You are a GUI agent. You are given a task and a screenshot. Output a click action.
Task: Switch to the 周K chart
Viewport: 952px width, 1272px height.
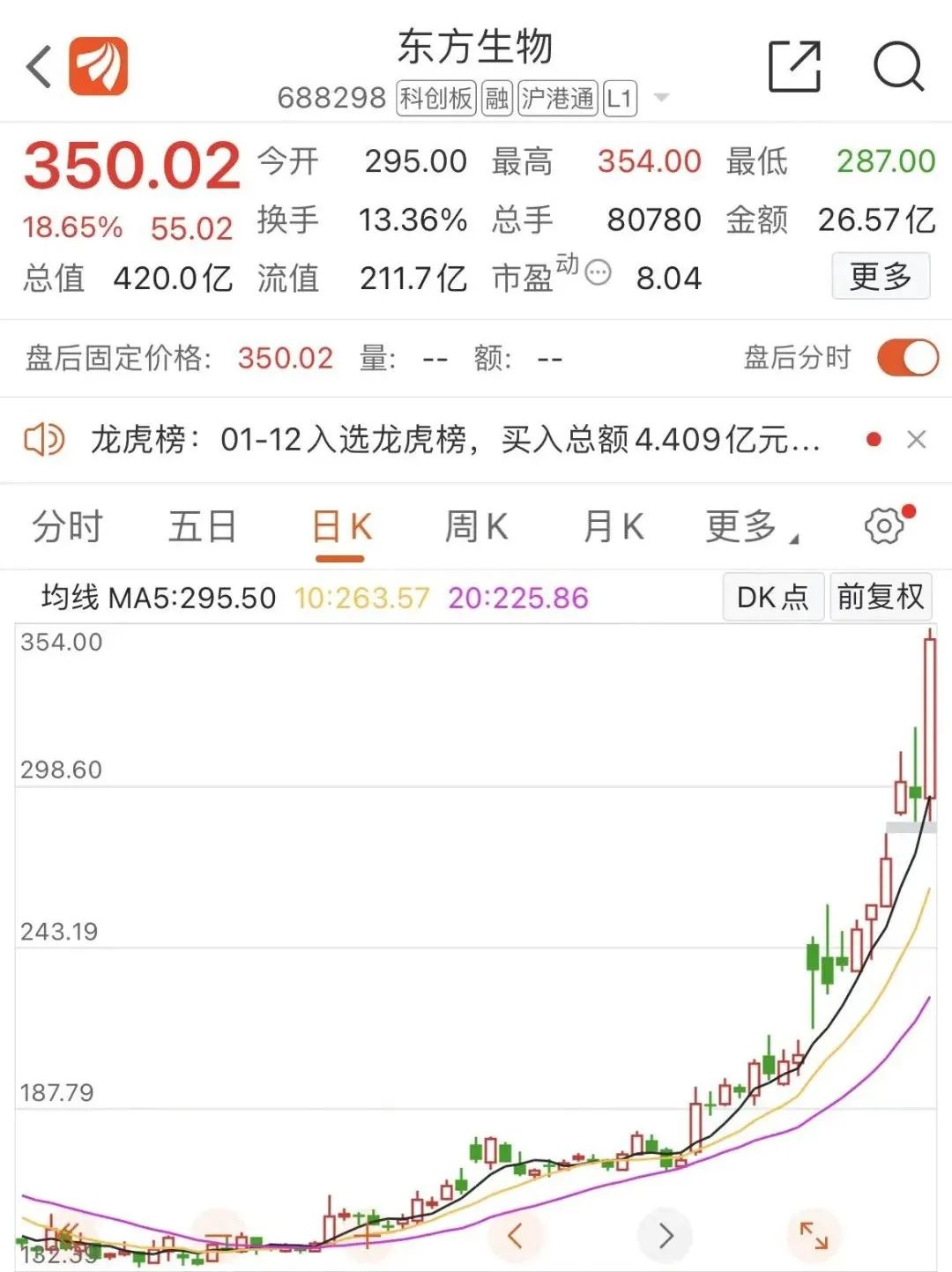click(x=476, y=527)
